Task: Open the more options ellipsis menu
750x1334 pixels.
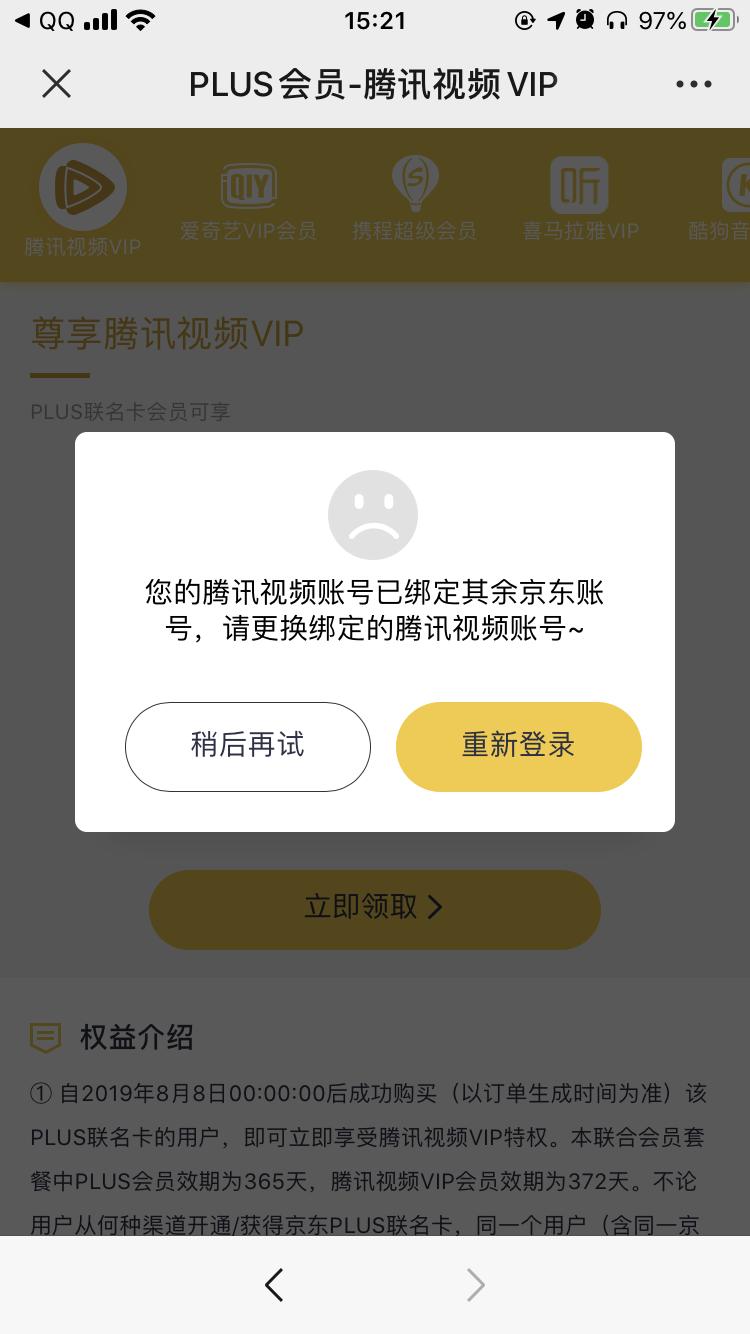Action: pos(694,84)
